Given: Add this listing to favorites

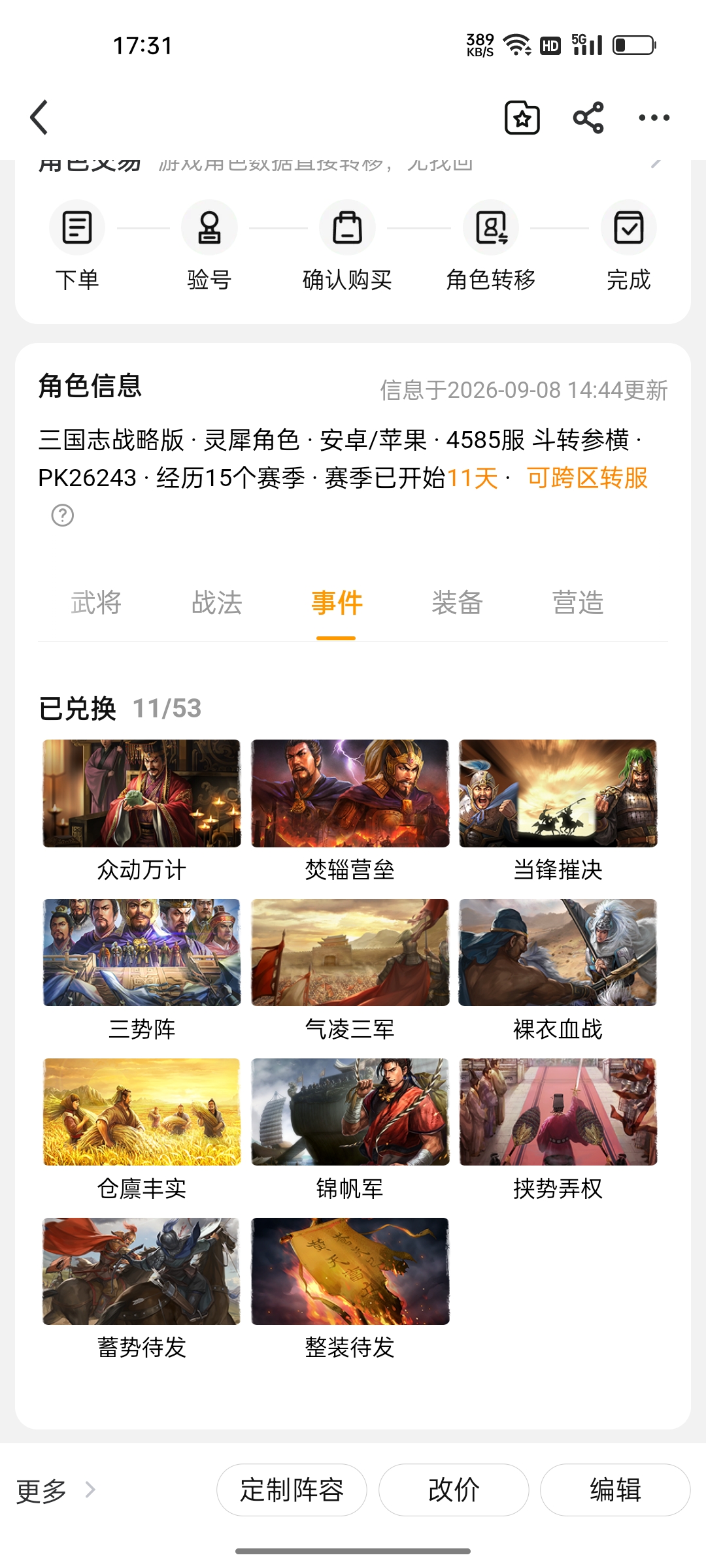Looking at the screenshot, I should pyautogui.click(x=522, y=118).
